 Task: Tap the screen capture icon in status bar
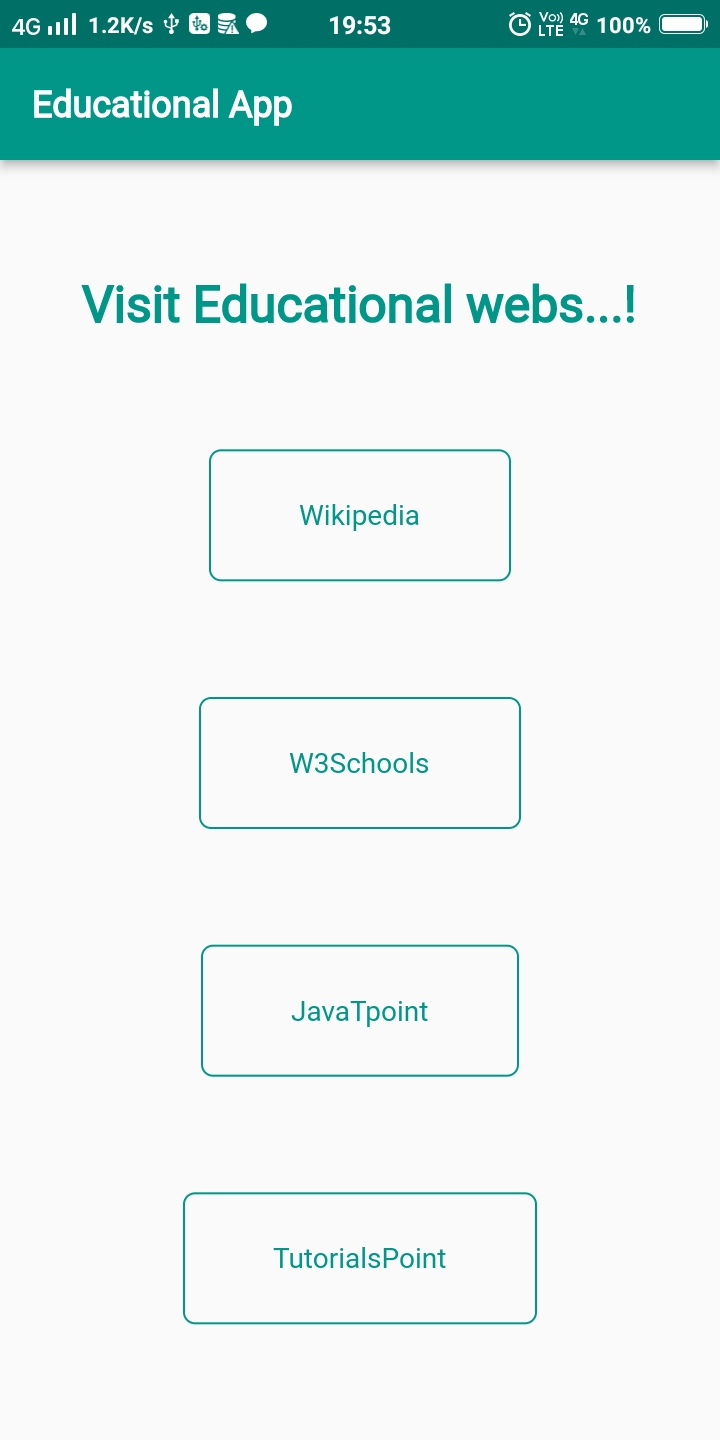(228, 24)
